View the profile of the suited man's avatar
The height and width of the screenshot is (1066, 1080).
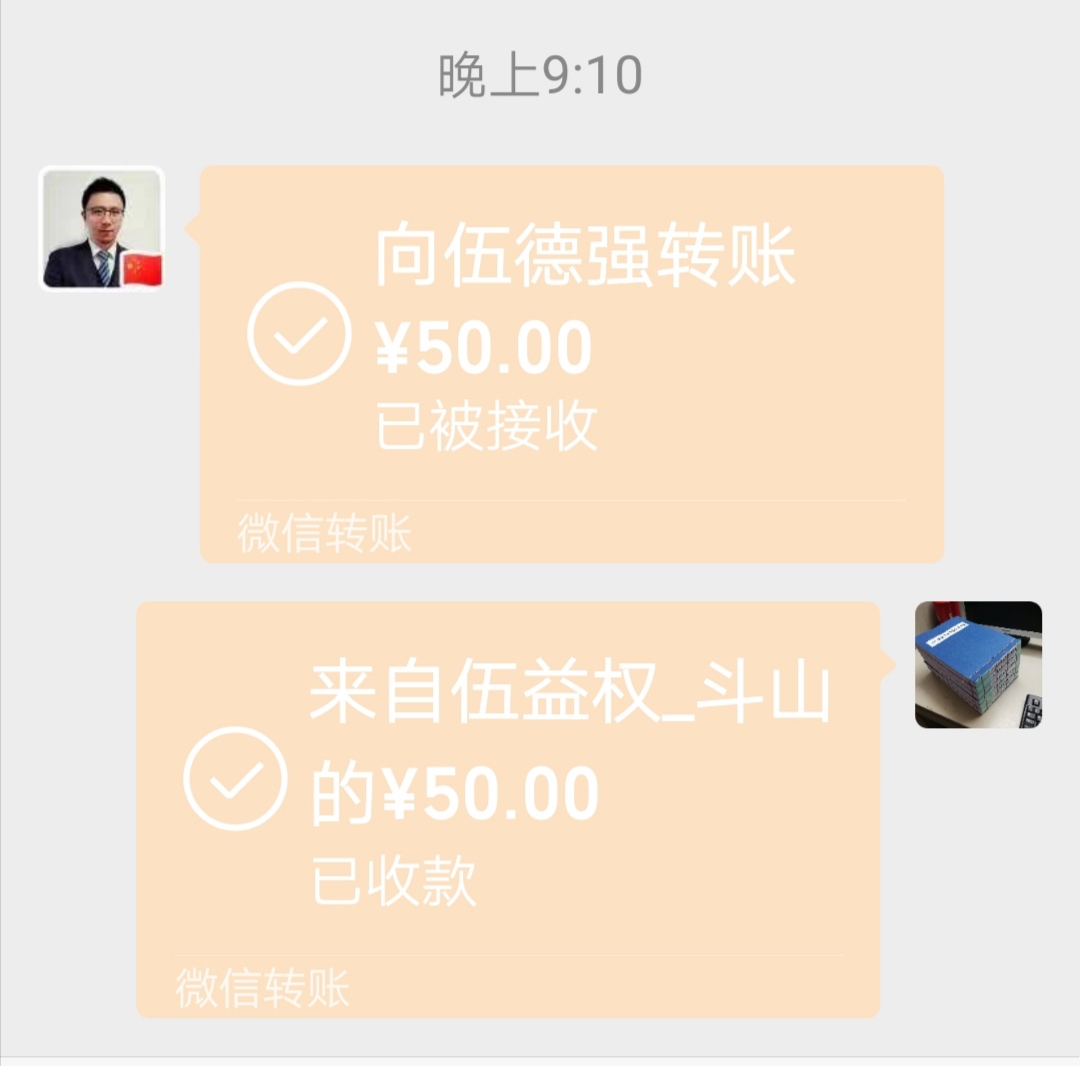(101, 228)
